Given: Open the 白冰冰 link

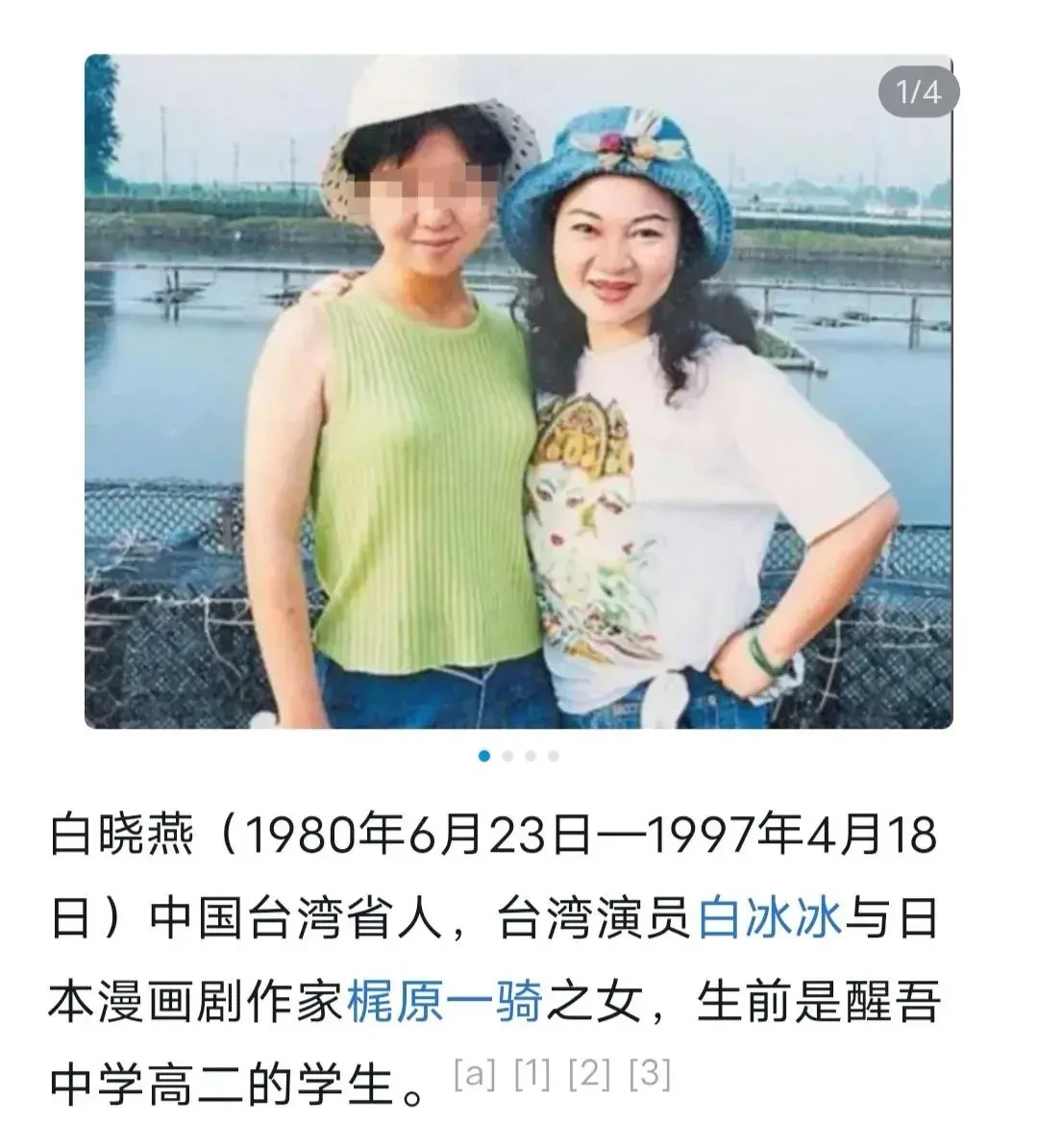Looking at the screenshot, I should (x=769, y=917).
